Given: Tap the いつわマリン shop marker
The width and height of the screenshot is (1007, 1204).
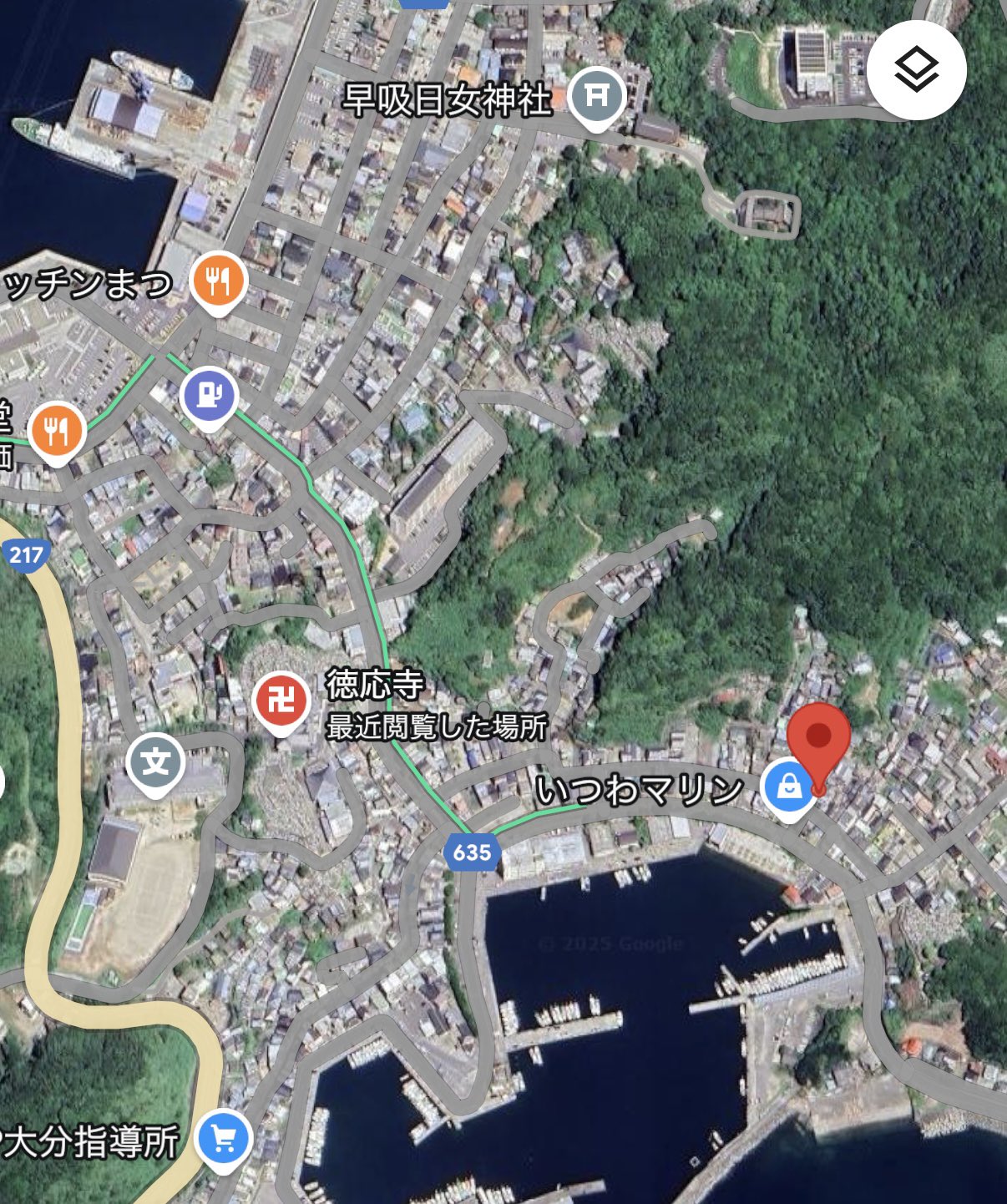Looking at the screenshot, I should click(788, 787).
